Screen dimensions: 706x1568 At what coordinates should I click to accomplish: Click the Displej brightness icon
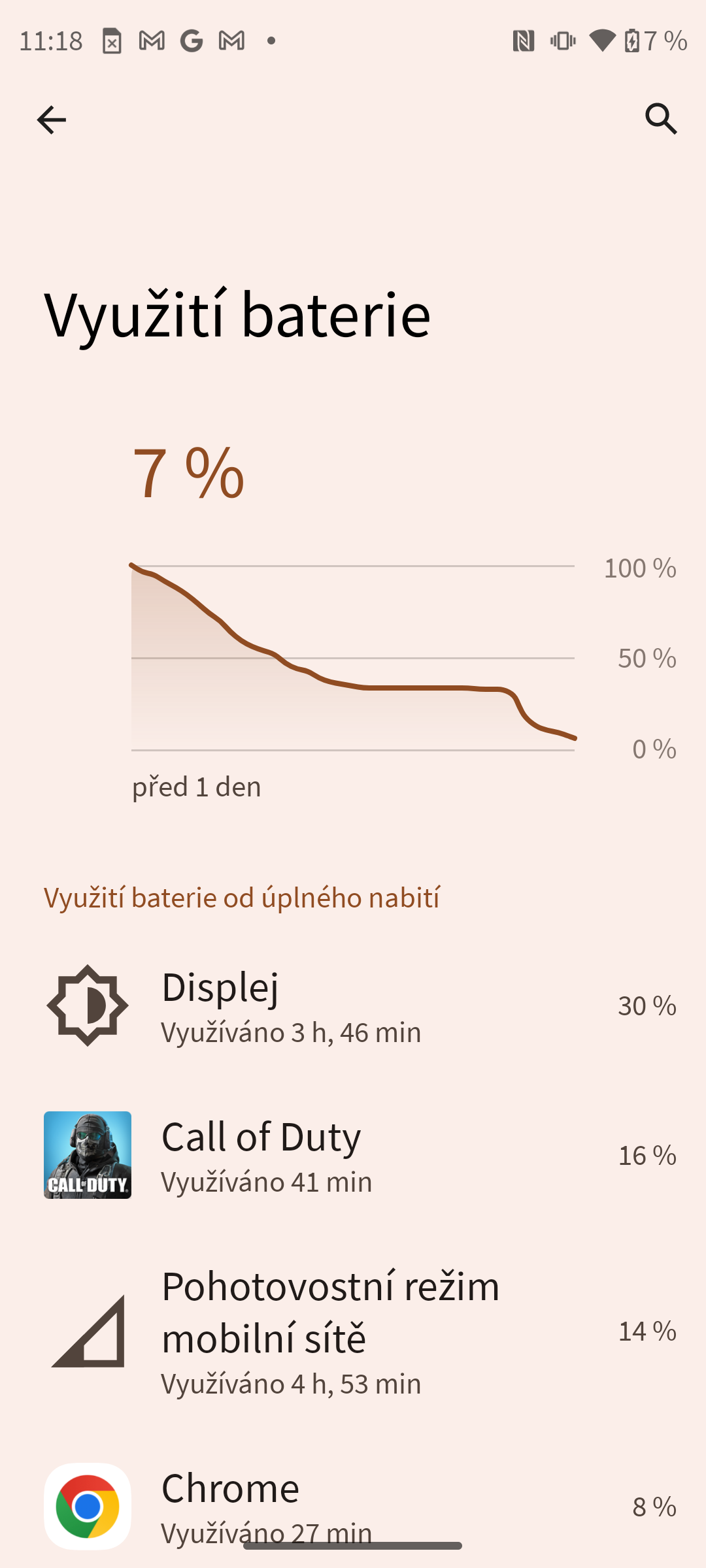tap(87, 1004)
